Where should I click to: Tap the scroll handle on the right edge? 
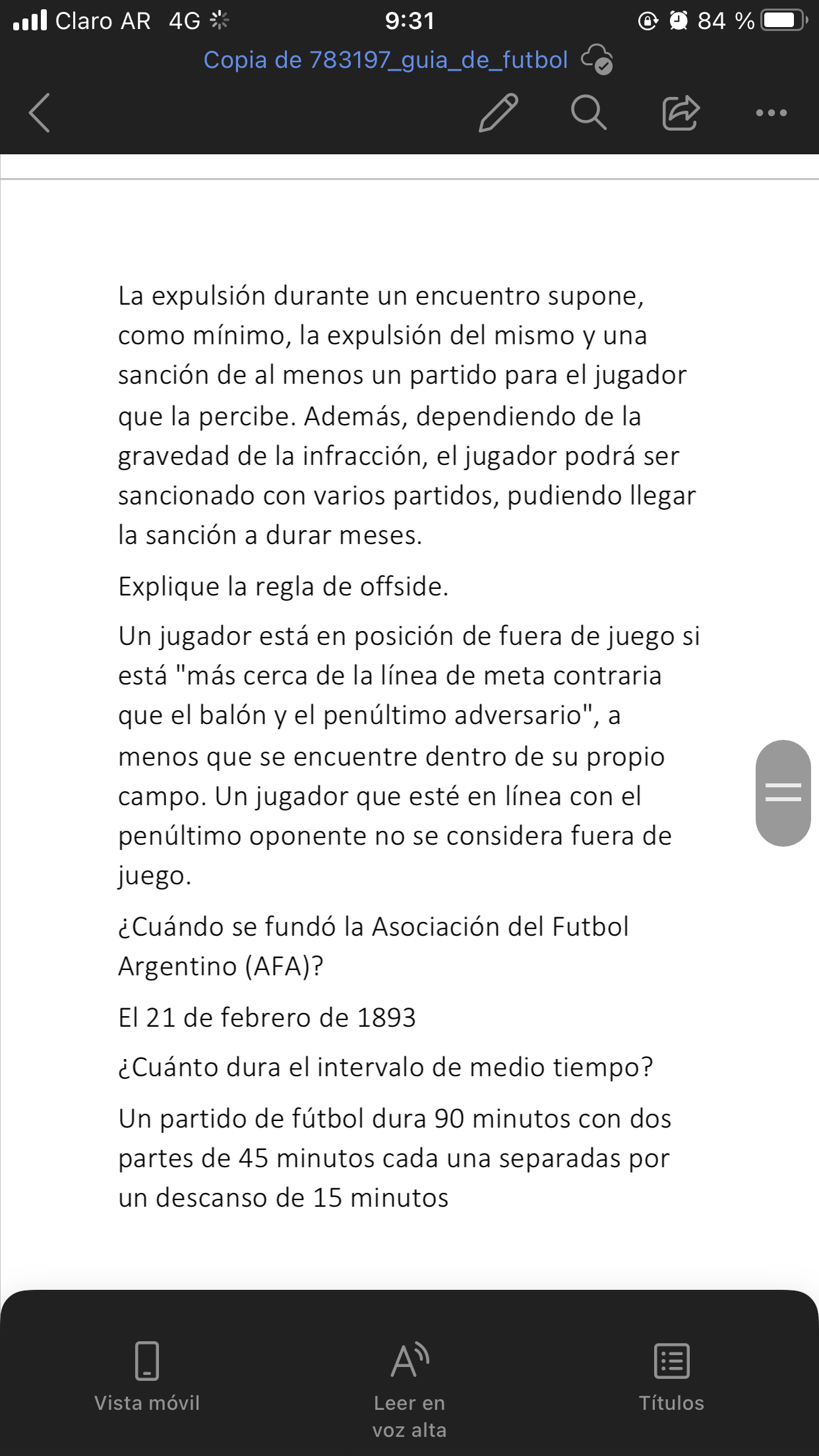coord(783,793)
